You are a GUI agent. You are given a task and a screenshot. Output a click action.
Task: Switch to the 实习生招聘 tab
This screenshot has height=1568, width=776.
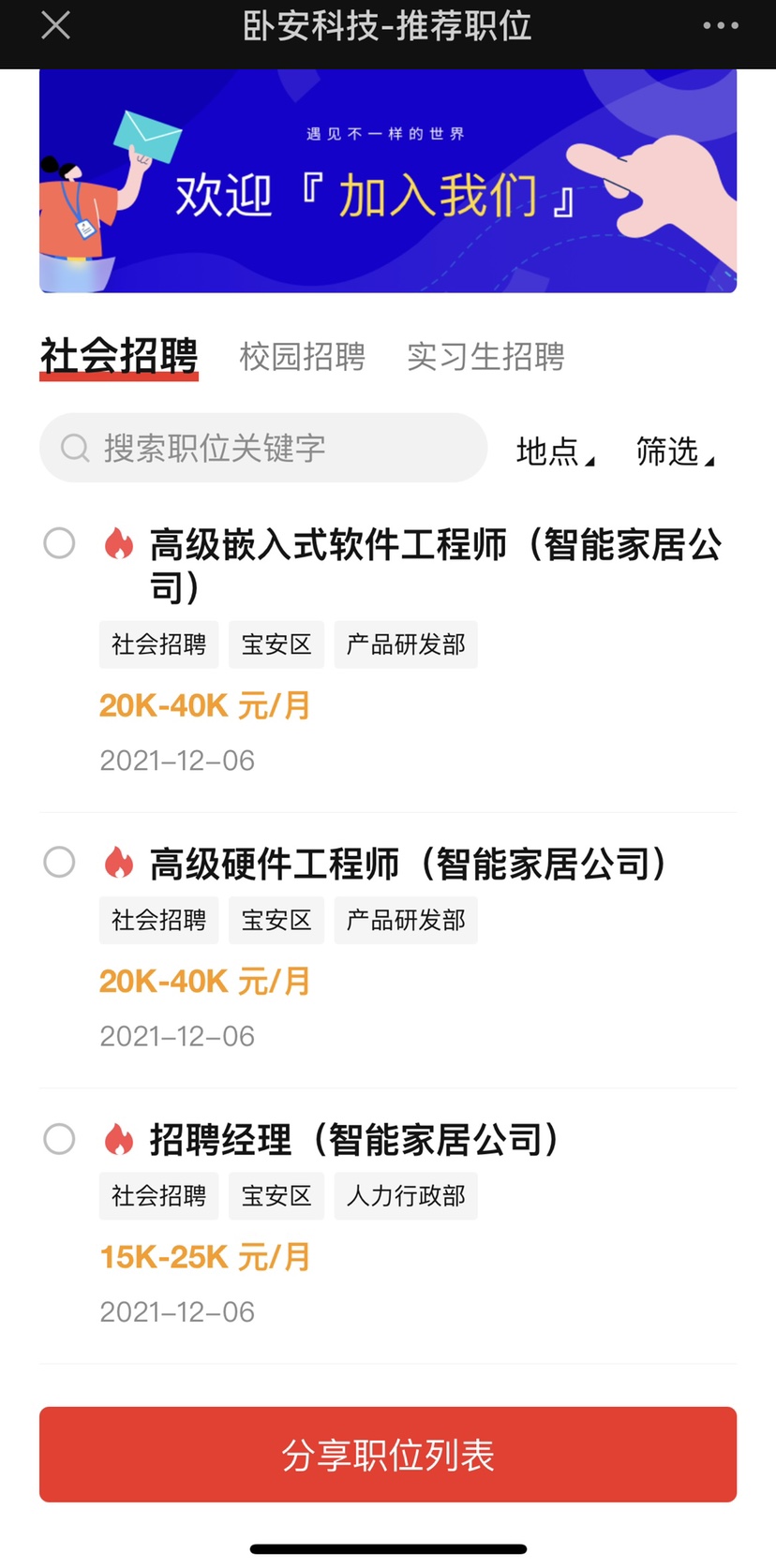(x=485, y=357)
